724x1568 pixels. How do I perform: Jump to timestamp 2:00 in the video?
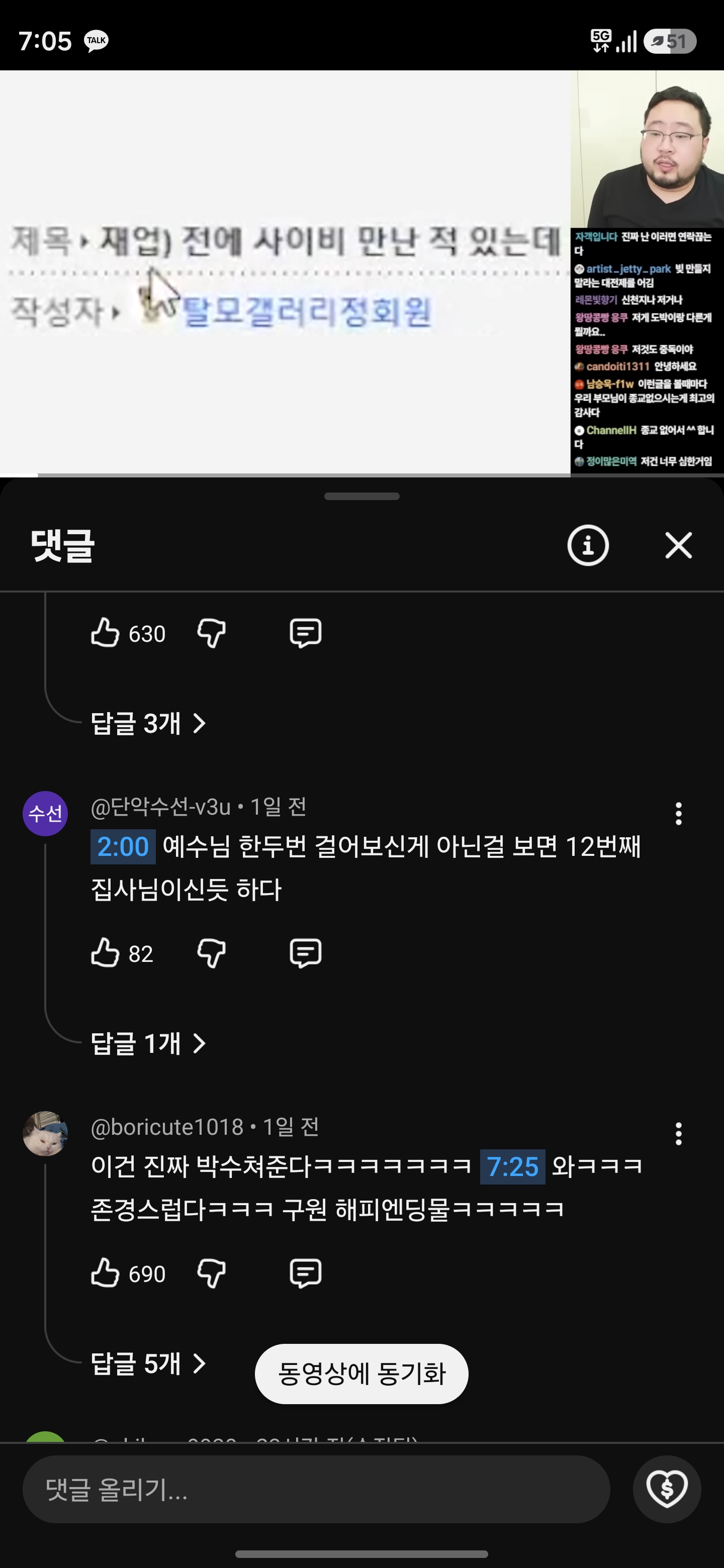pos(123,847)
